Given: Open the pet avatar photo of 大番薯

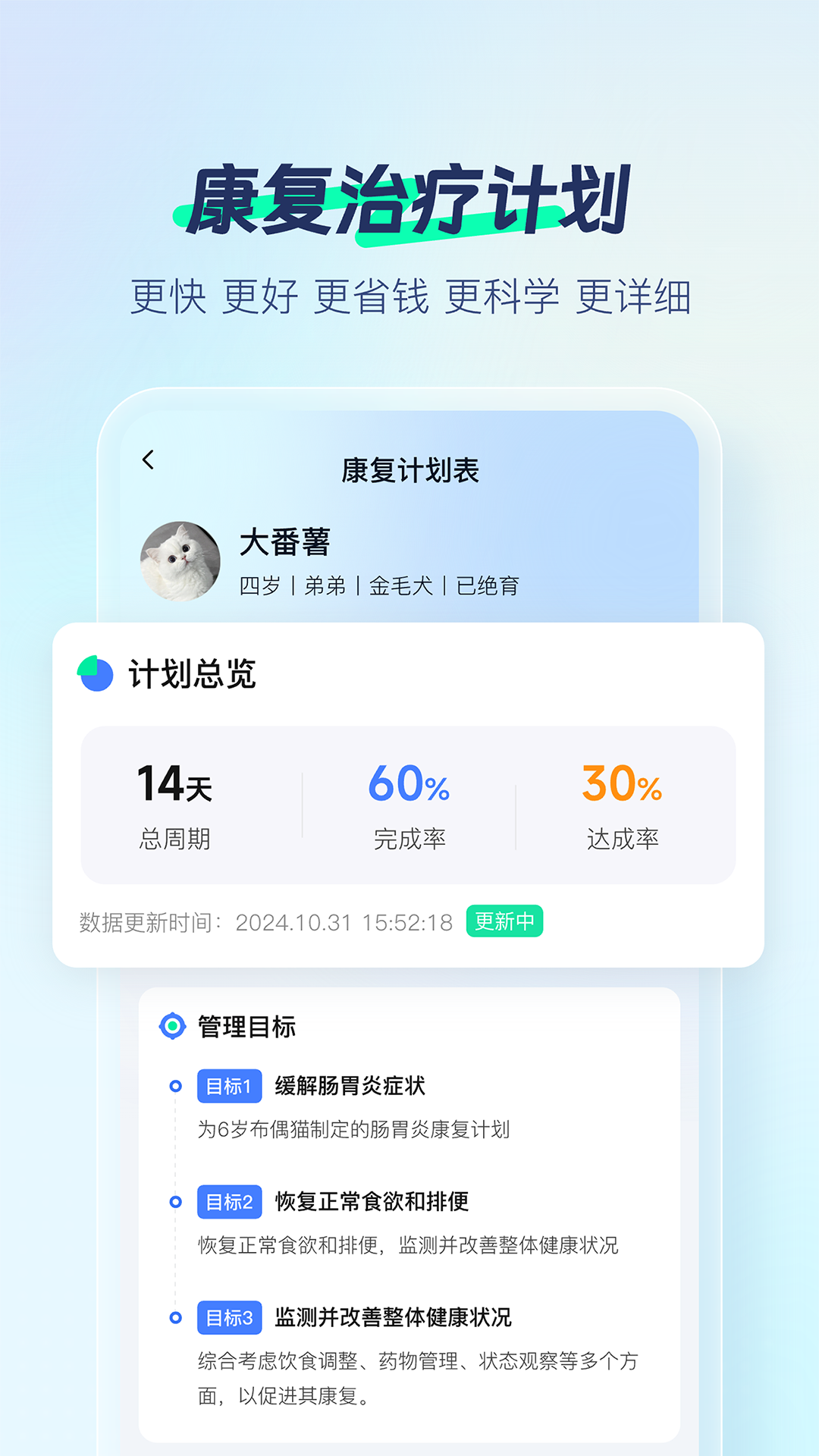Looking at the screenshot, I should click(179, 563).
